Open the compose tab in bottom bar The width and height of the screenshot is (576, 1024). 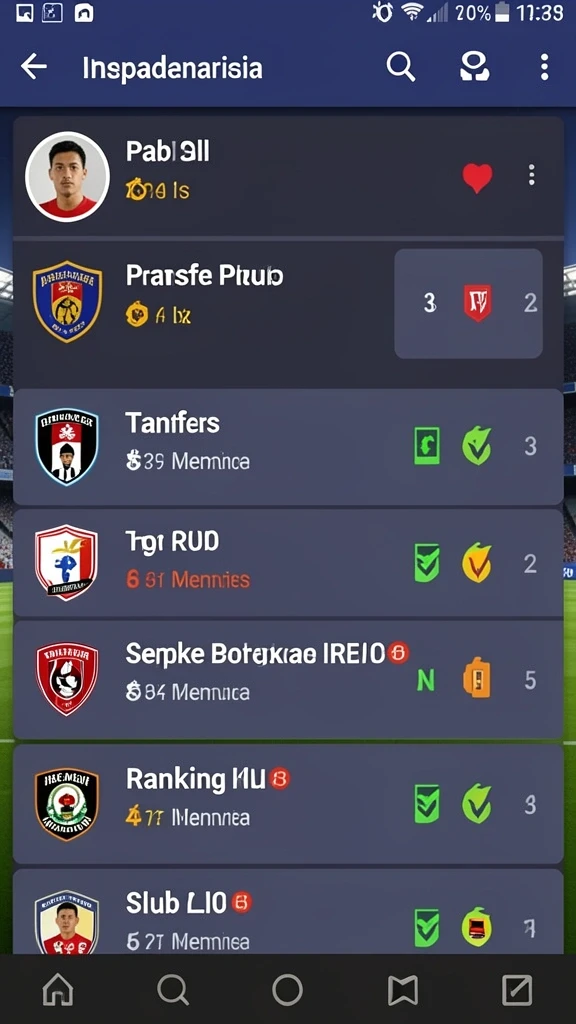click(517, 990)
